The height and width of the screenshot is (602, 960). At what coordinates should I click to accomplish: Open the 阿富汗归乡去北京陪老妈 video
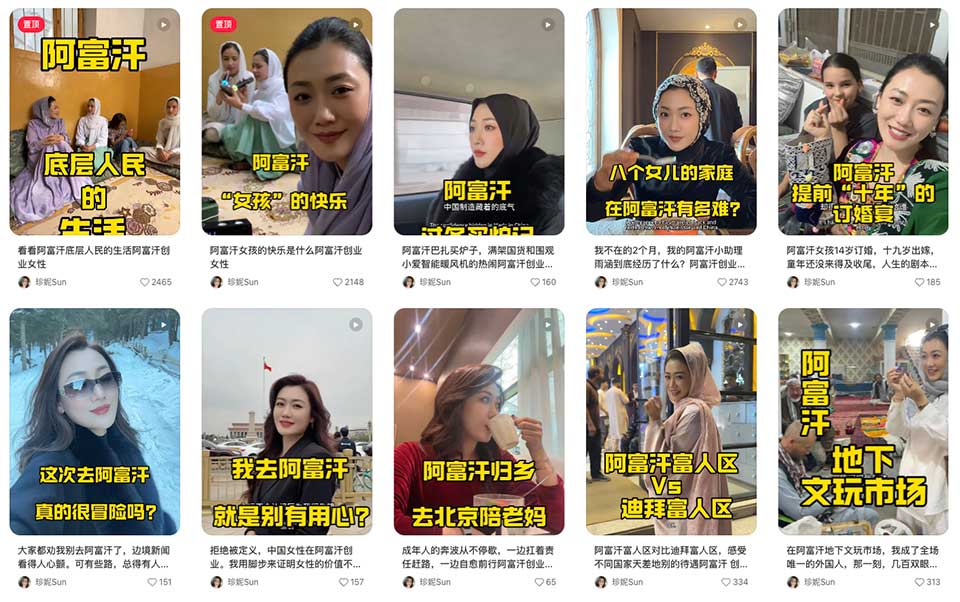point(479,421)
